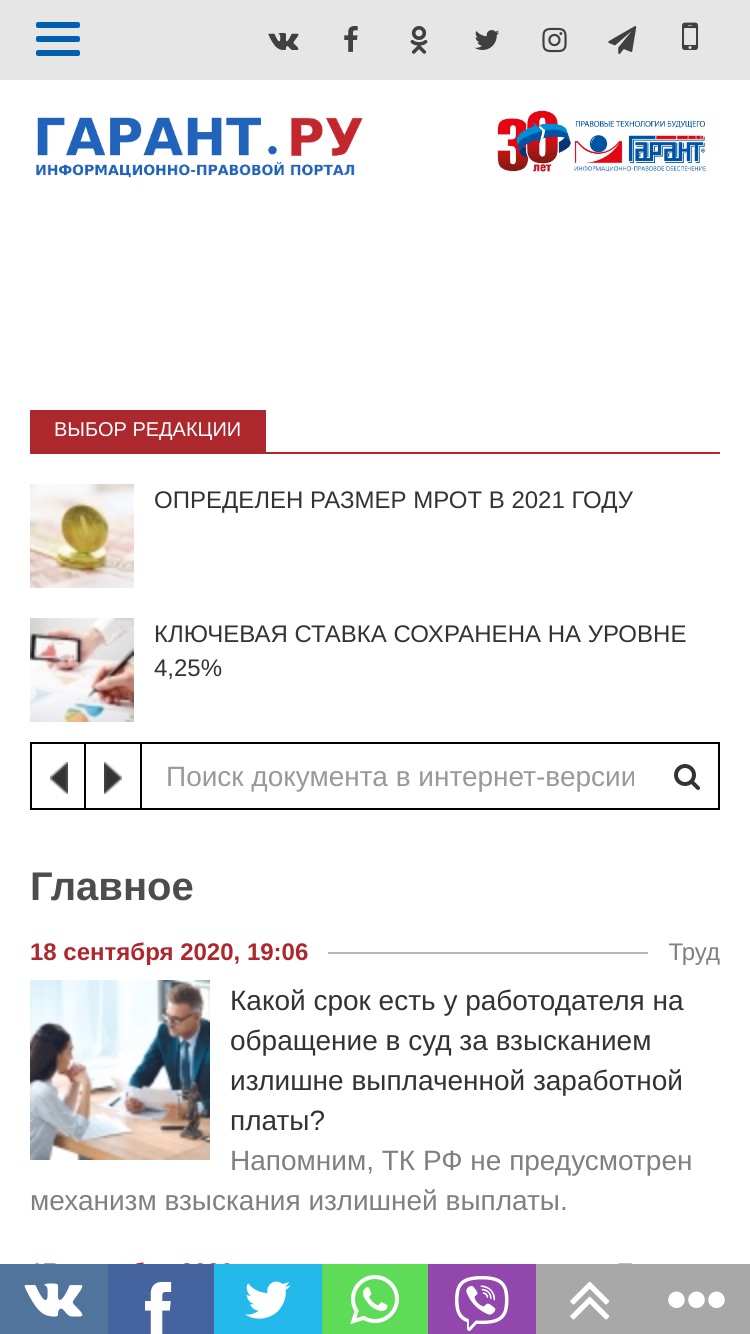Open more sharing options with three dots
Viewport: 750px width, 1334px height.
696,1299
